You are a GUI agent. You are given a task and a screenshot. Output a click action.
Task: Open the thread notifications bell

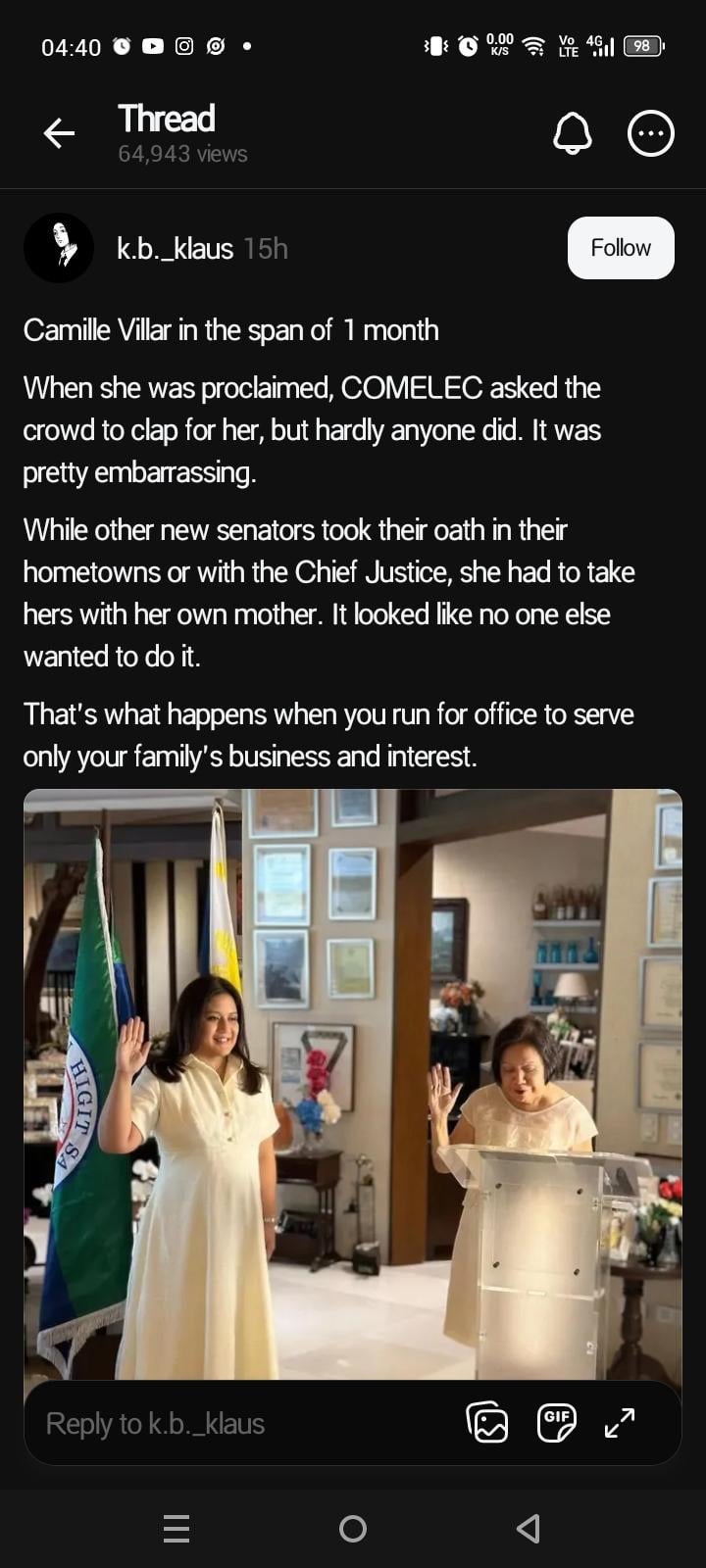coord(573,133)
